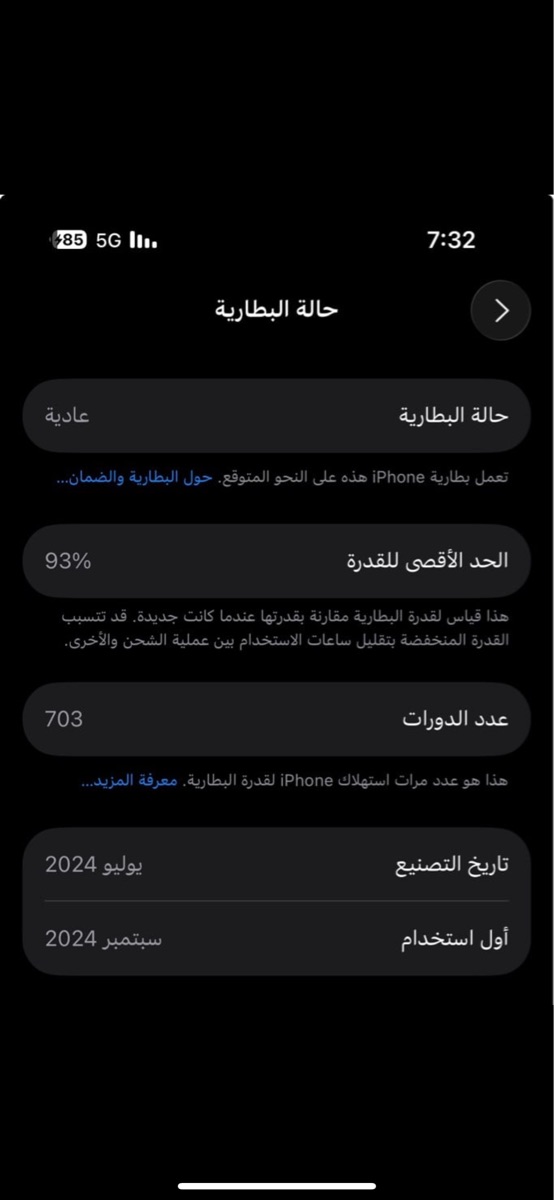This screenshot has height=1200, width=554.
Task: Go back using the chevron button
Action: tap(501, 311)
